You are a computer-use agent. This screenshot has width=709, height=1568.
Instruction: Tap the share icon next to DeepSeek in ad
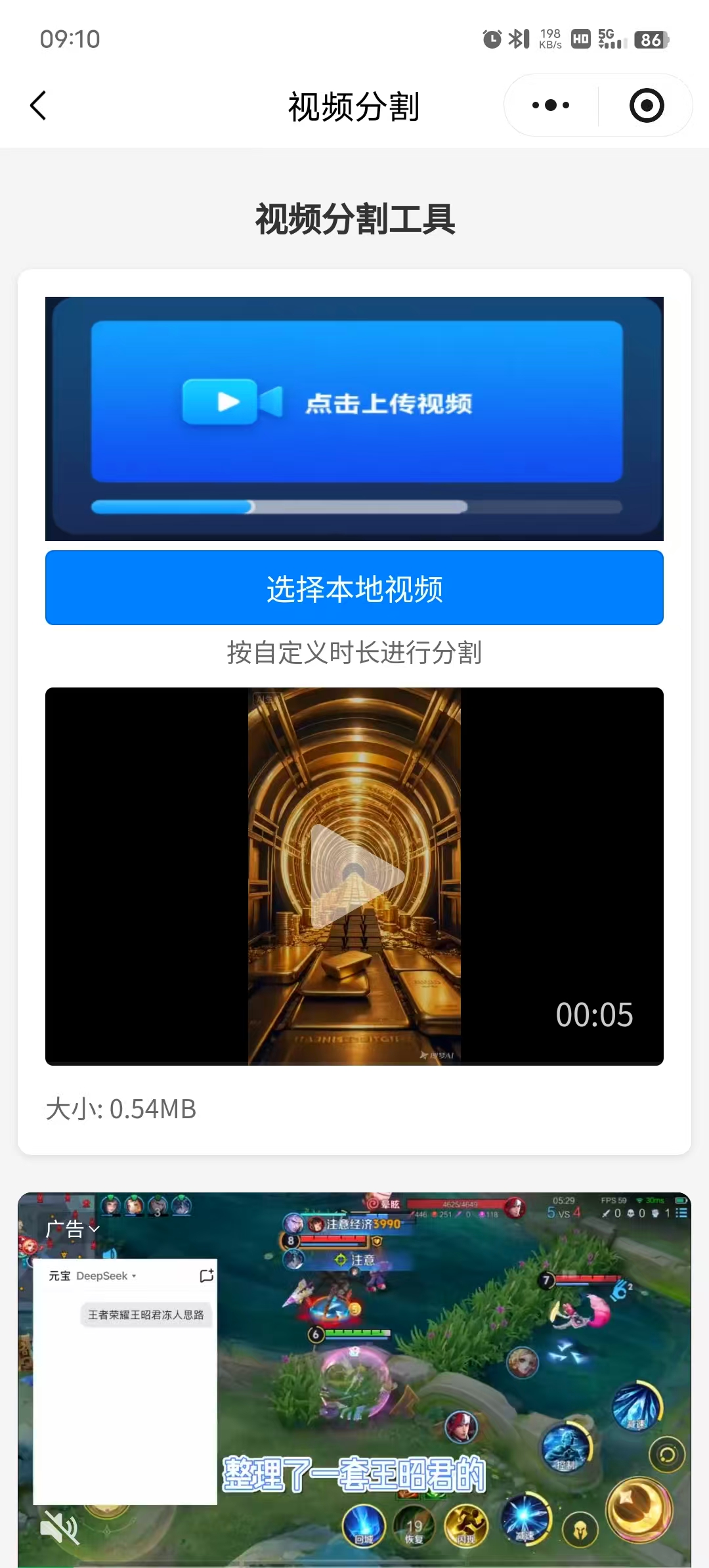[205, 1275]
